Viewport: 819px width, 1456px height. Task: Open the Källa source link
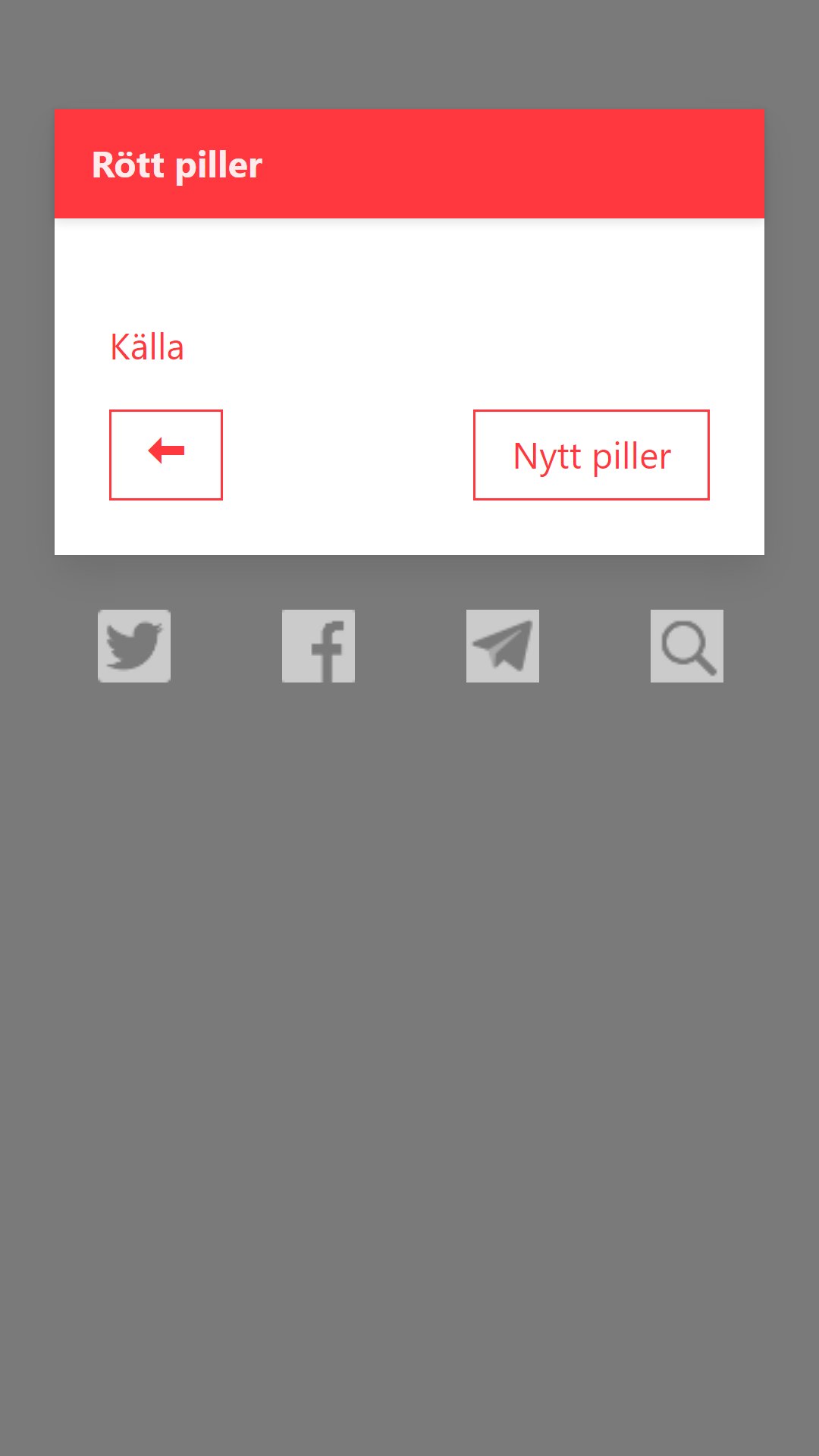pyautogui.click(x=147, y=347)
